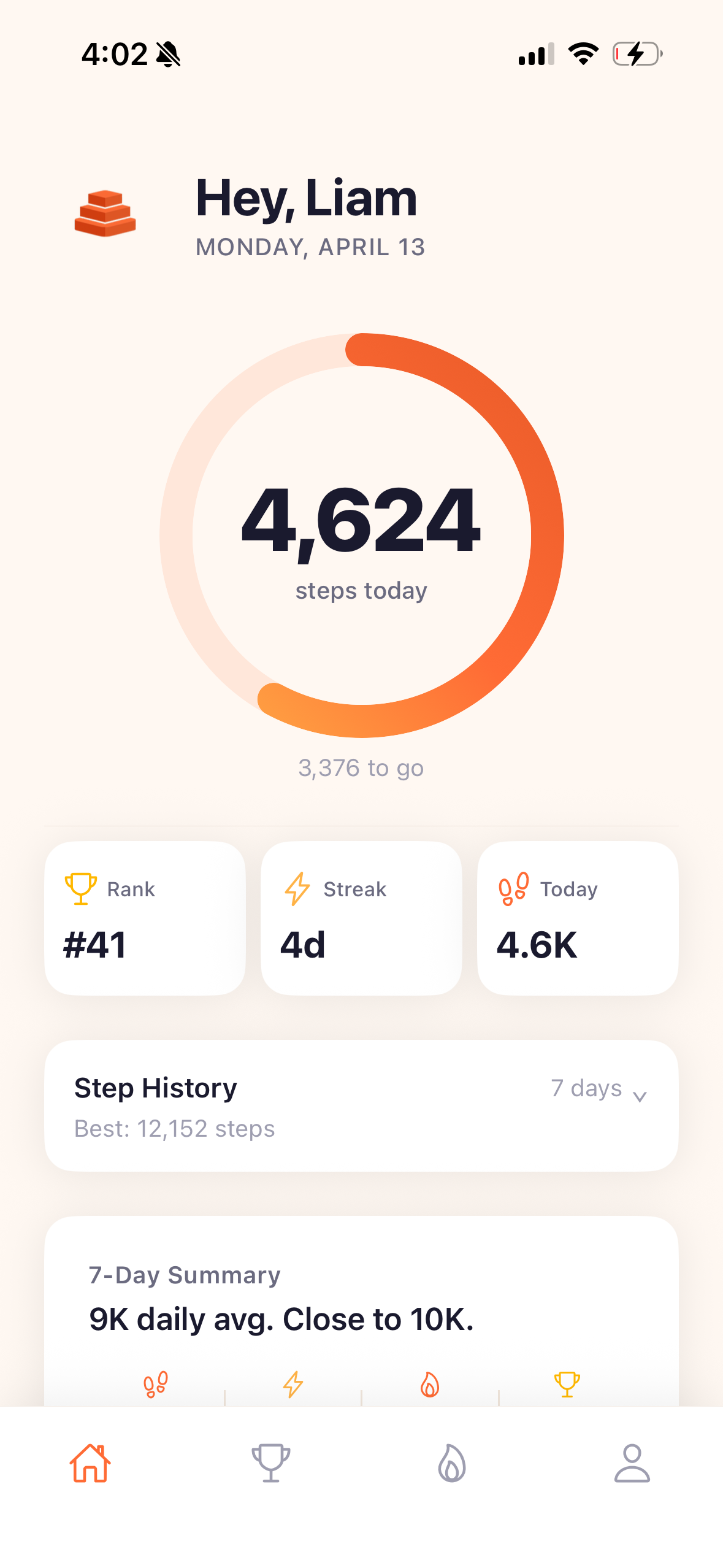This screenshot has height=1568, width=723.
Task: Select the Home tab in the navigation bar
Action: 90,1463
